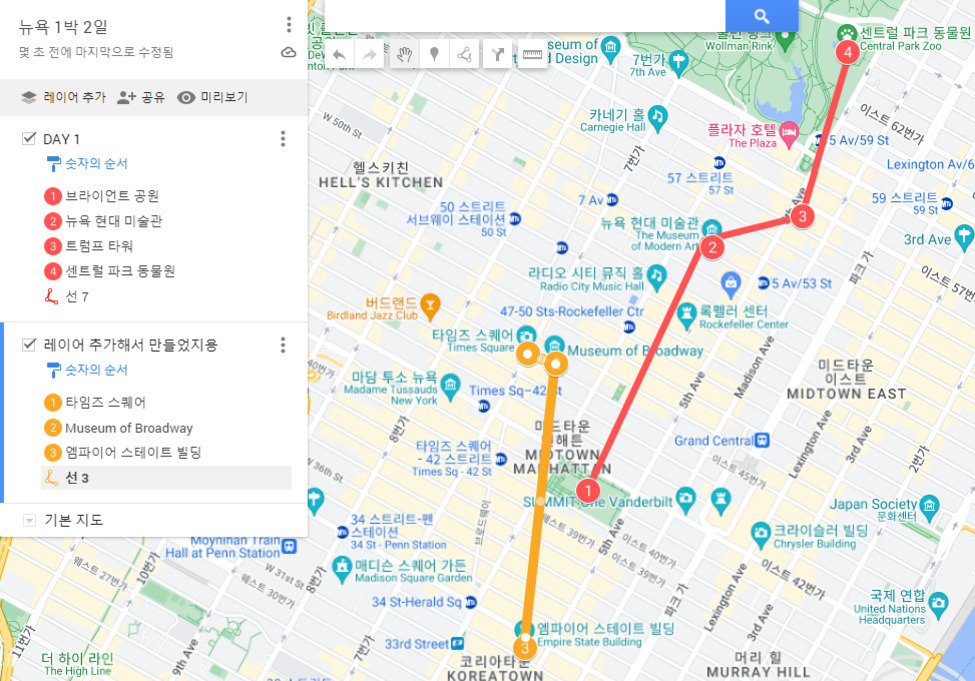The height and width of the screenshot is (681, 975).
Task: Open Museum of Broadway list item
Action: point(128,428)
